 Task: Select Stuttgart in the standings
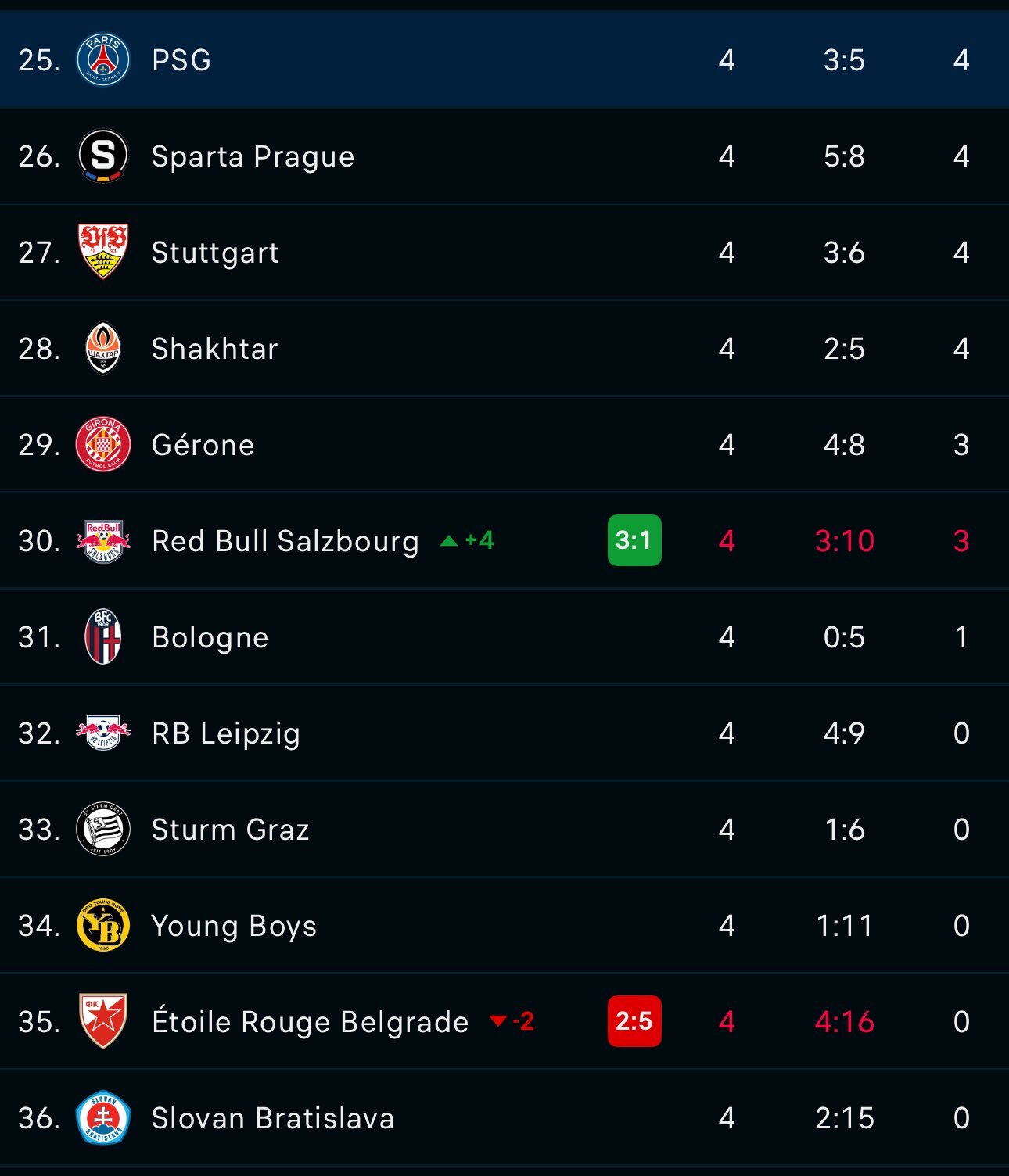215,253
